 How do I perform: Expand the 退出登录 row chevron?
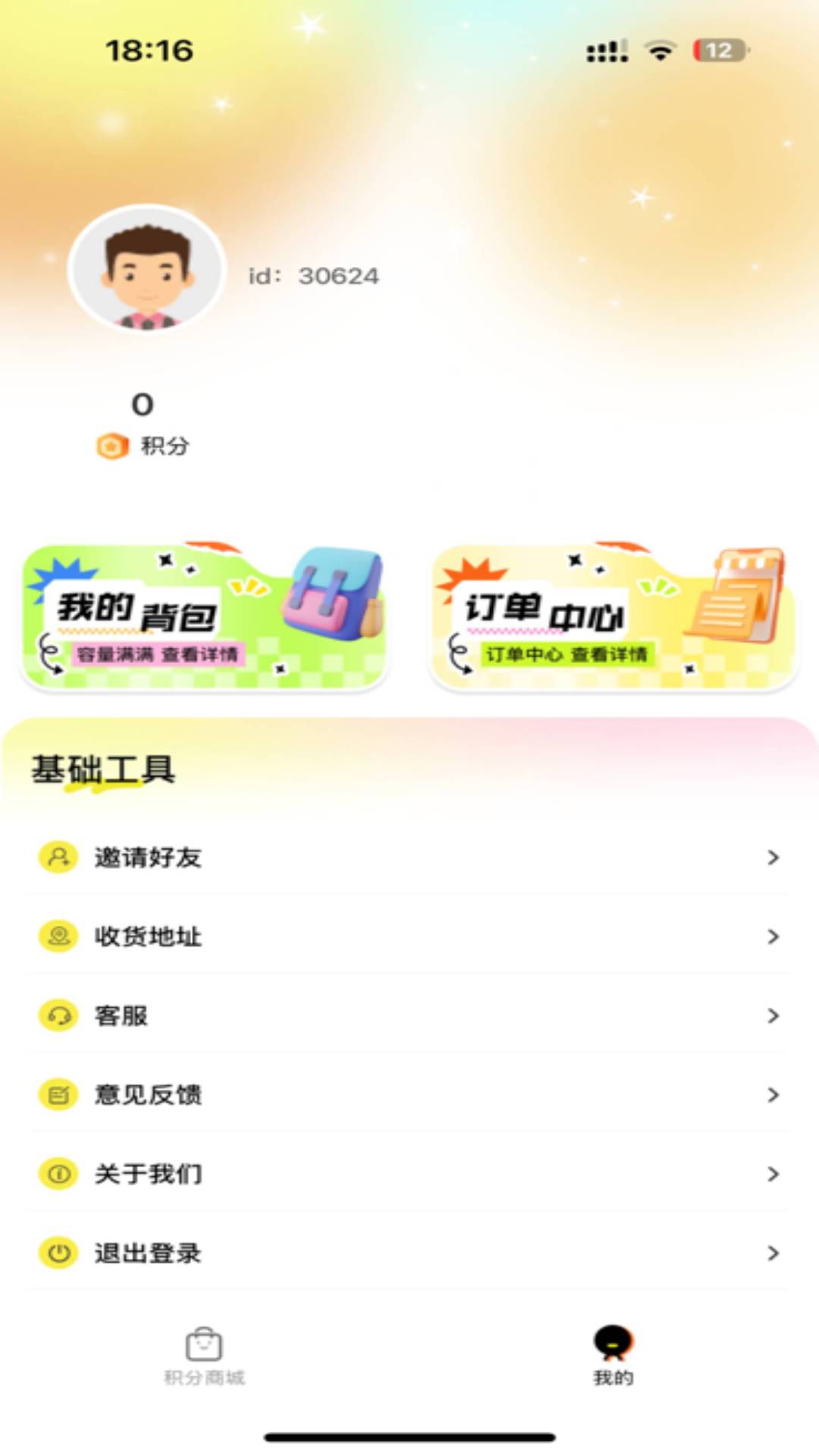click(x=772, y=1252)
